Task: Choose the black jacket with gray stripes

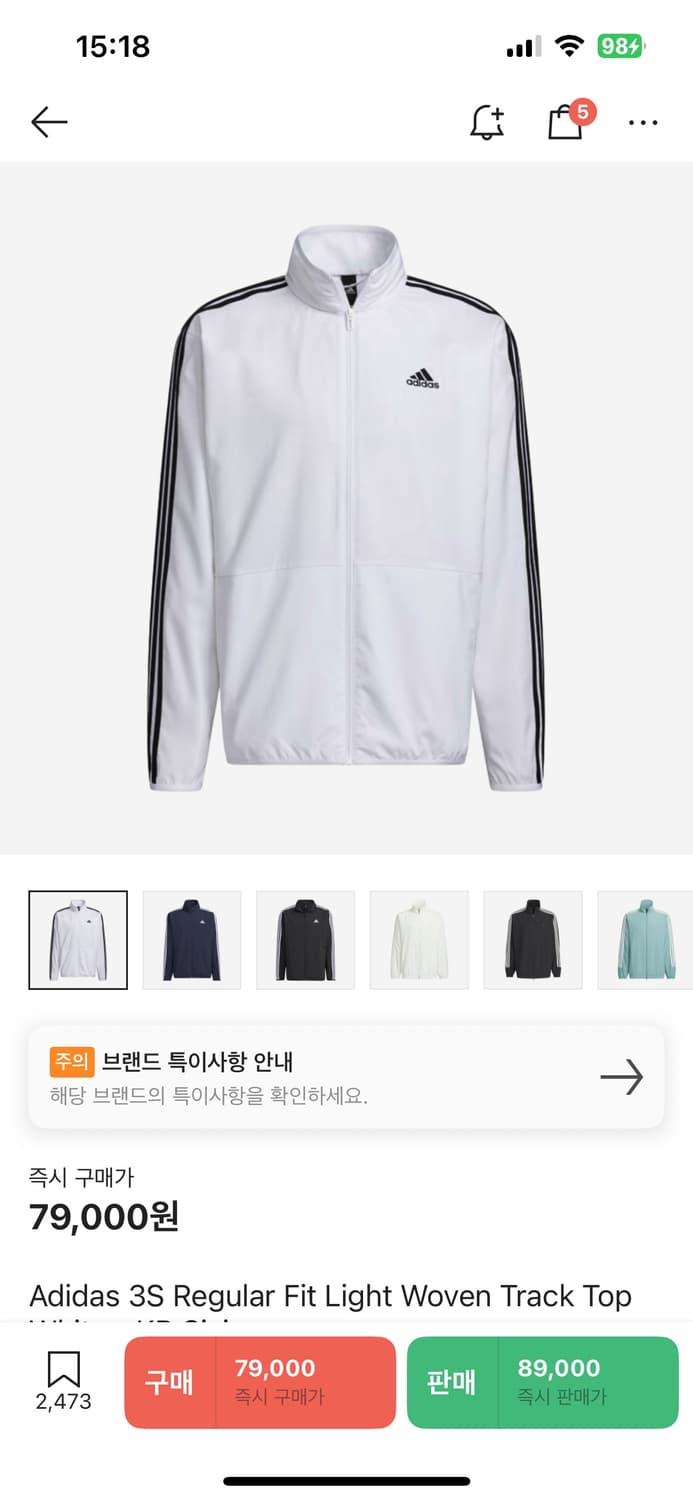Action: tap(306, 940)
